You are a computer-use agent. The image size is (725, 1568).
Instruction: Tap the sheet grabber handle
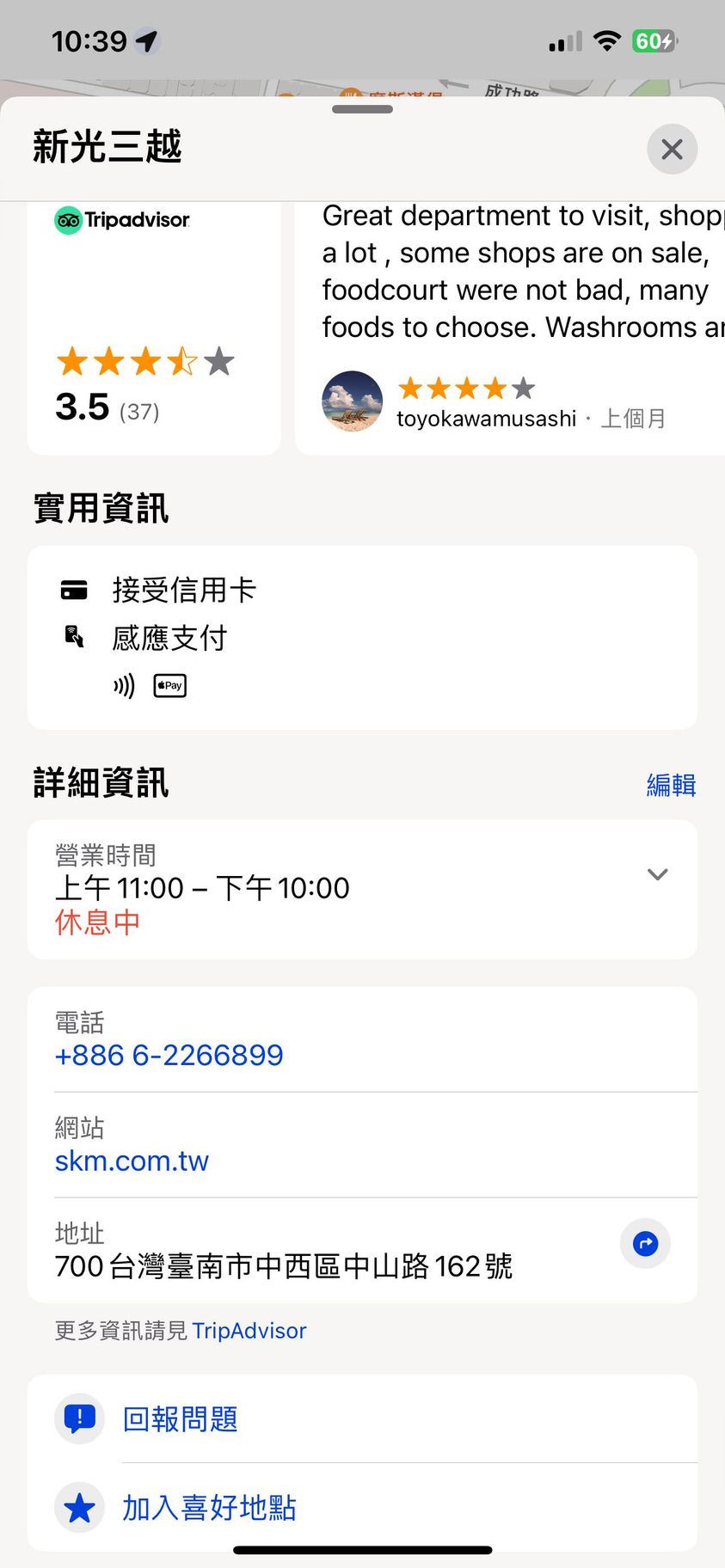362,109
